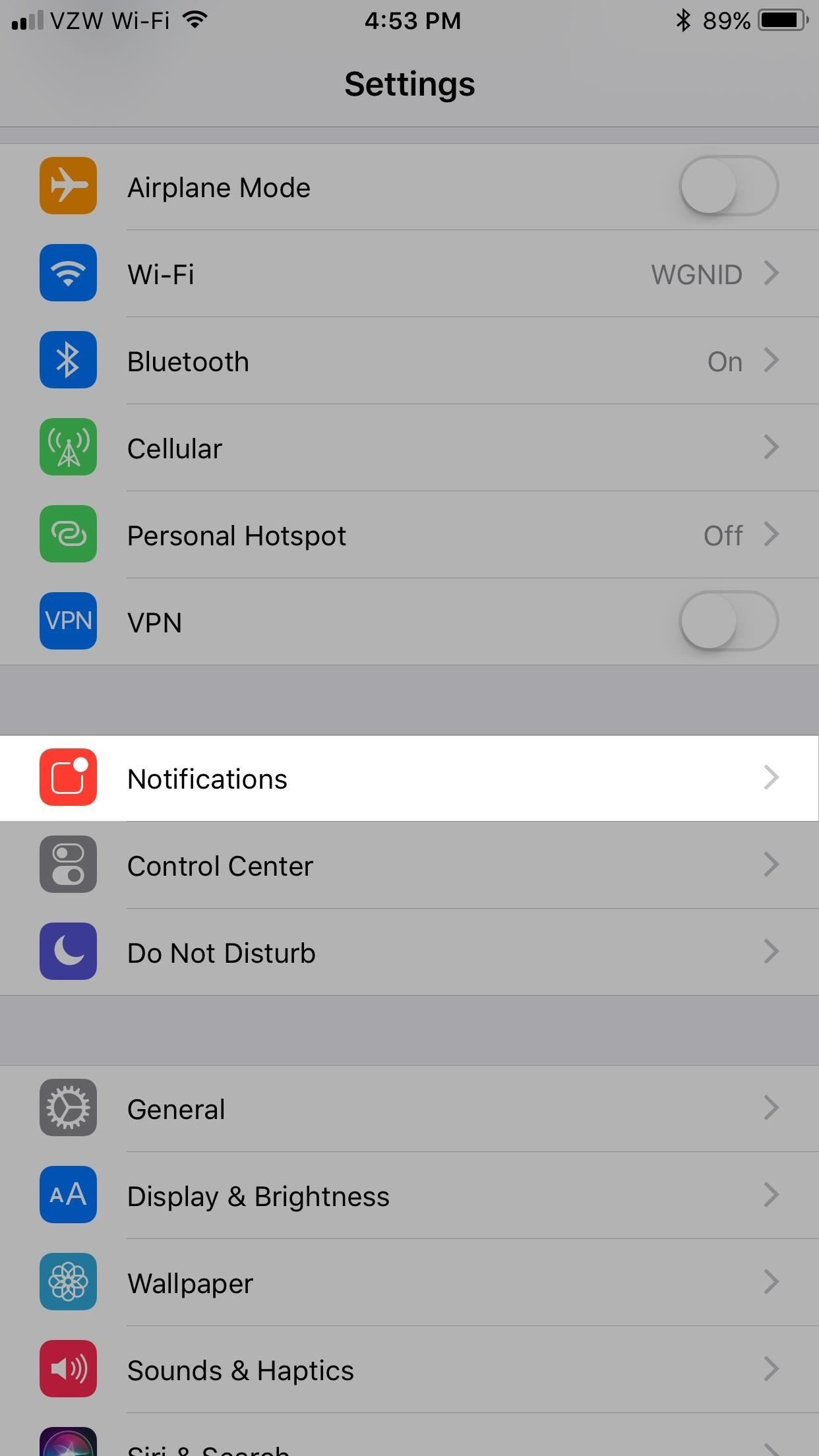Tap the red Notifications badge icon
Screen dimensions: 819x1456
click(68, 778)
